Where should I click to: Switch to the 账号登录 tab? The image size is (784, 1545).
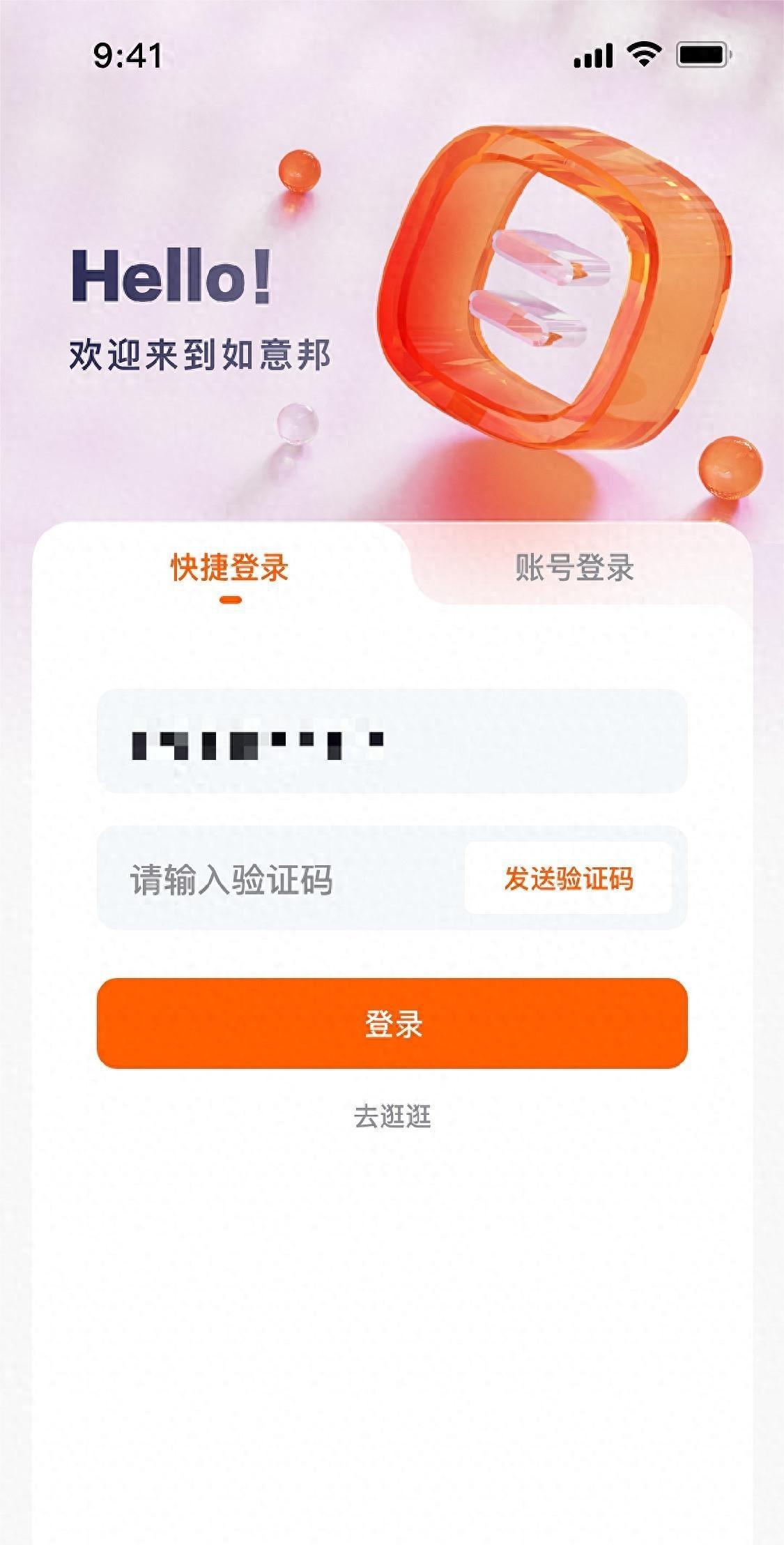574,568
